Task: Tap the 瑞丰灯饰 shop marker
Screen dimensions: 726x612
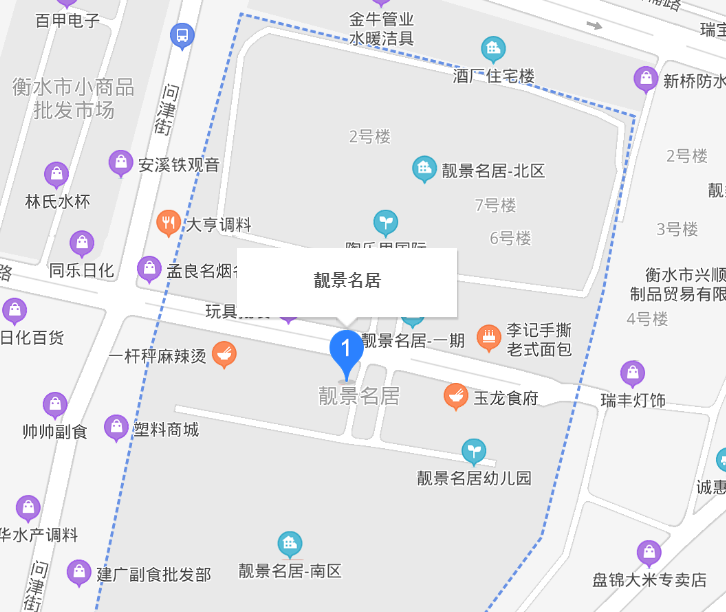Action: pos(633,375)
